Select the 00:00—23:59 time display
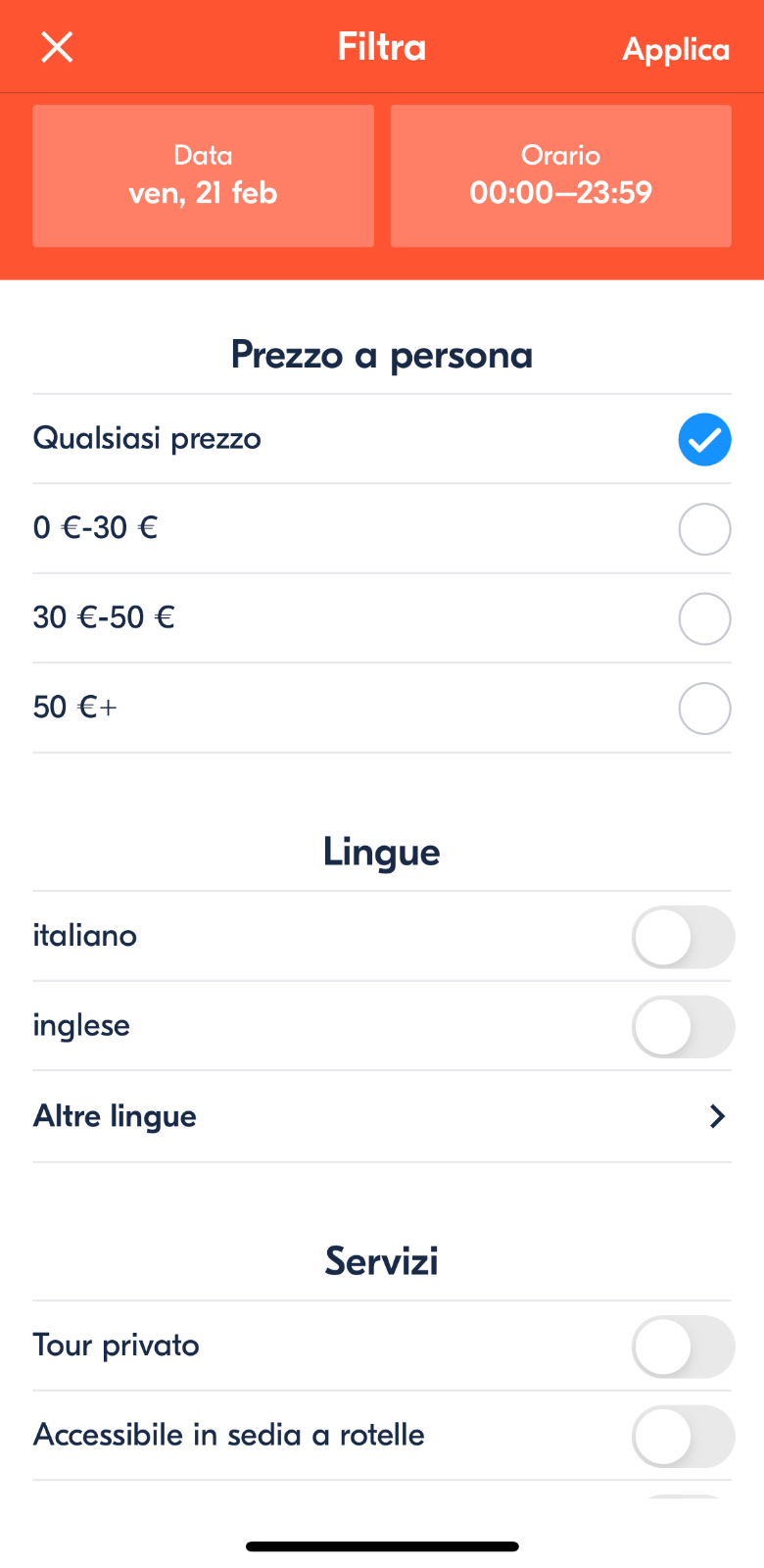This screenshot has width=764, height=1568. pyautogui.click(x=560, y=192)
